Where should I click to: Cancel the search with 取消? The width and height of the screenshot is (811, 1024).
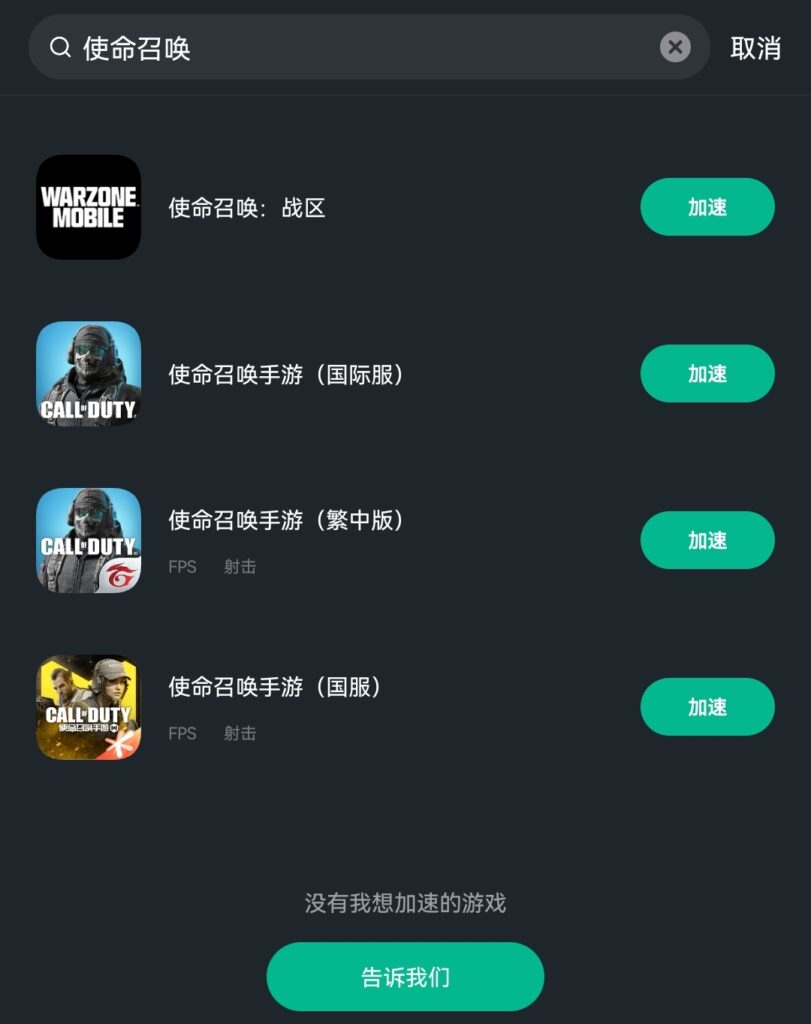point(755,48)
